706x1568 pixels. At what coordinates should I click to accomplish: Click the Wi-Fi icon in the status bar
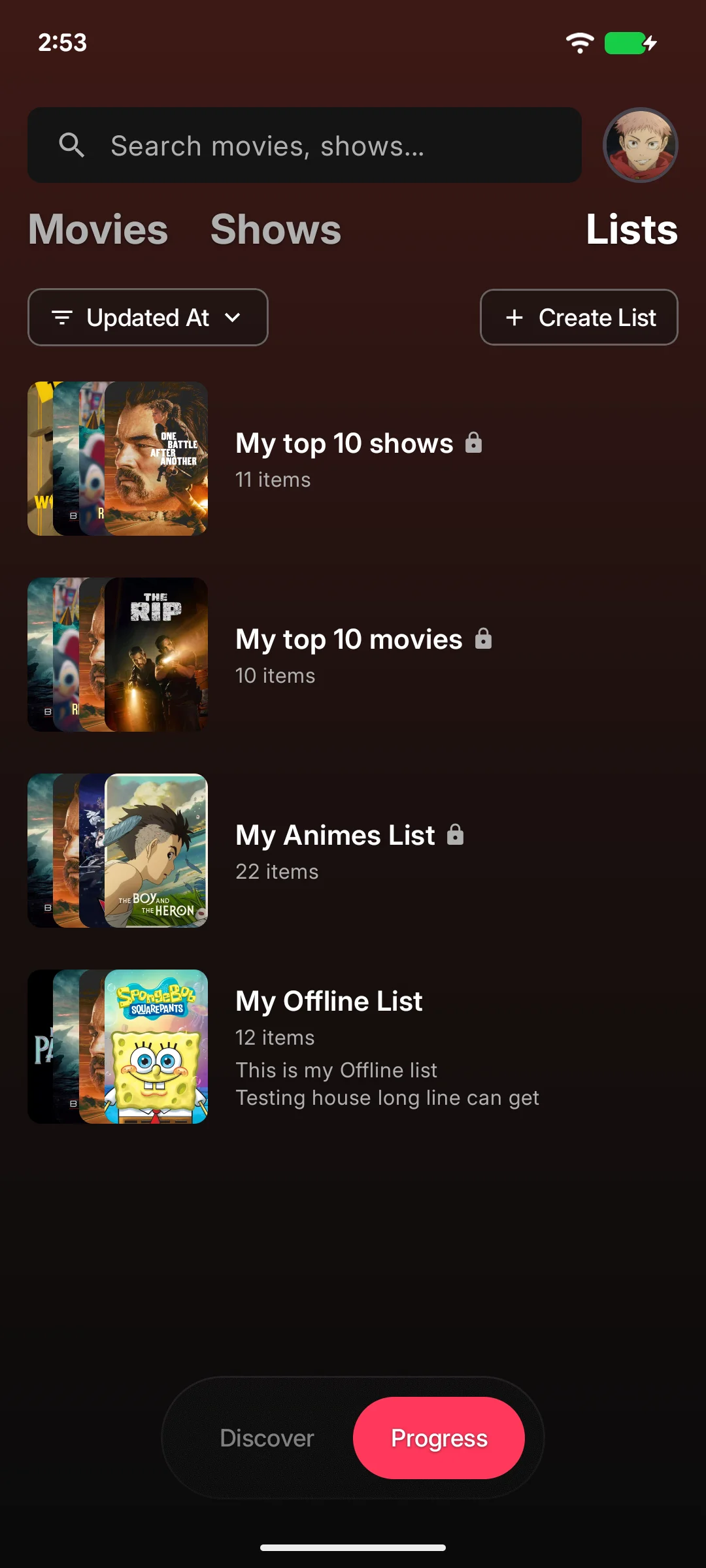point(579,42)
